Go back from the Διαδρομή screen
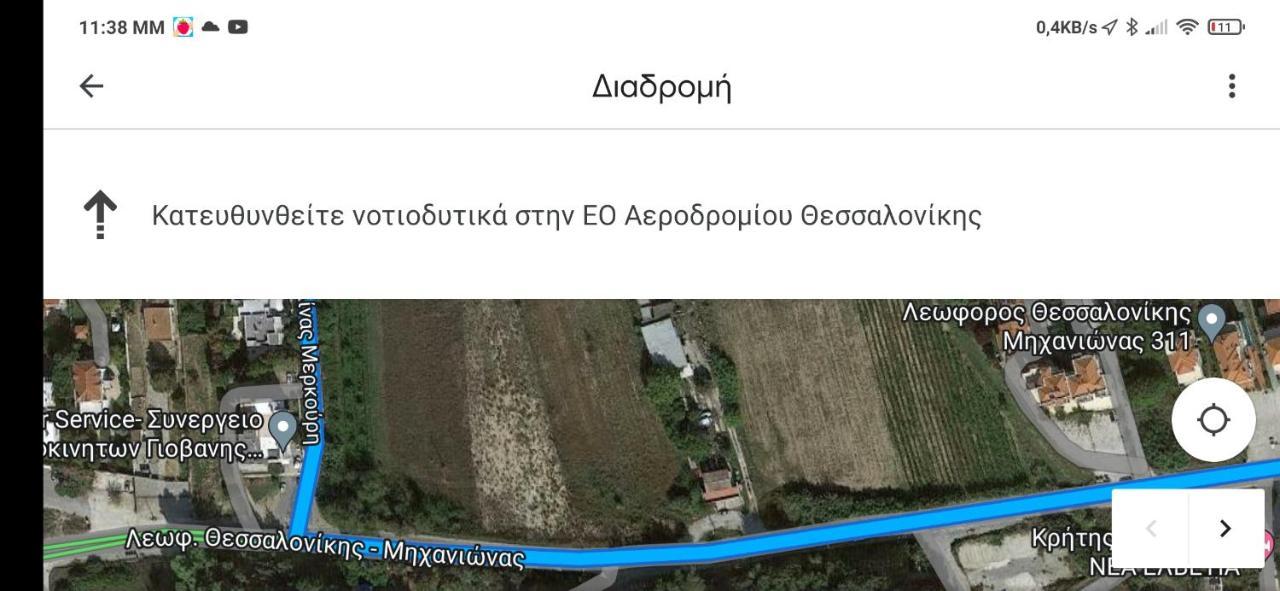 91,87
